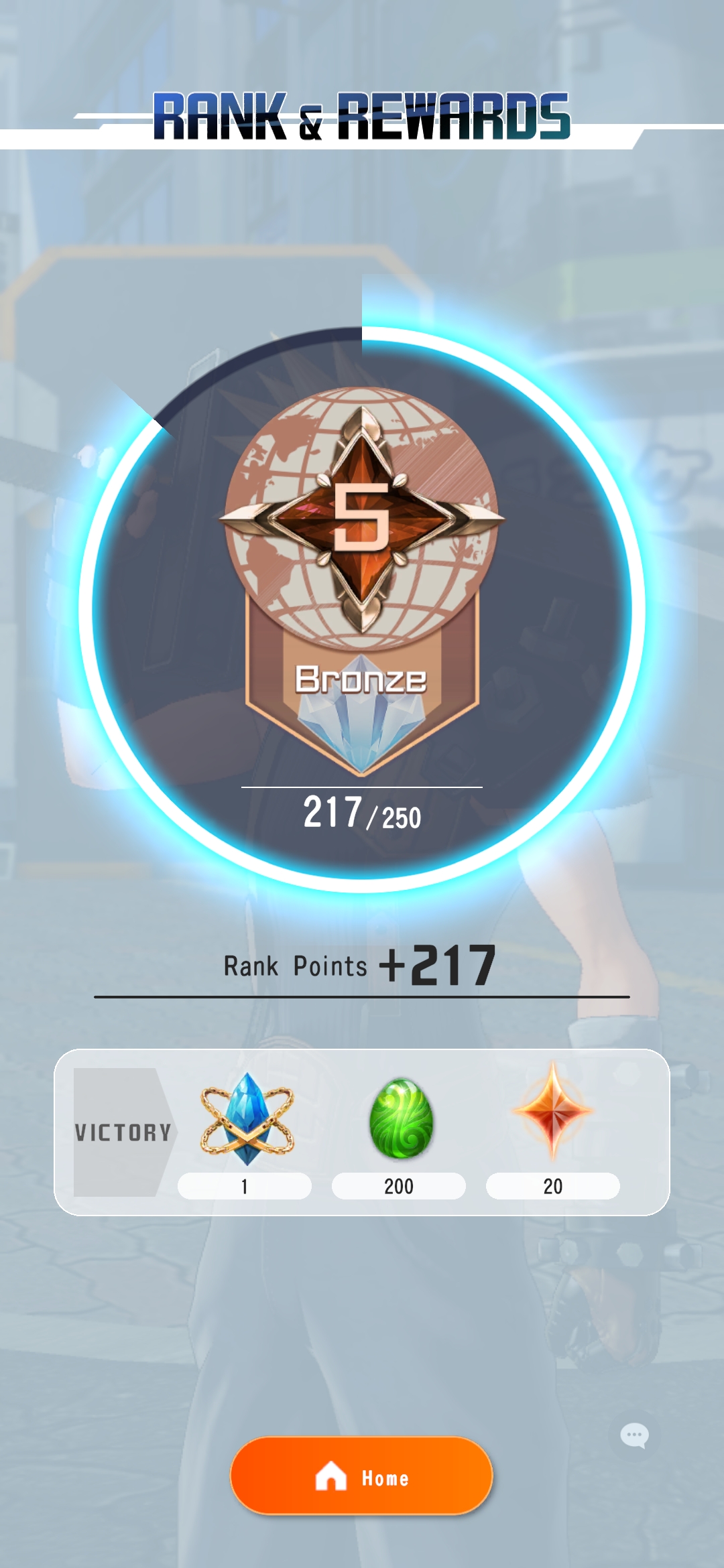Return to the Home screen
Viewport: 724px width, 1568px height.
coord(361,1476)
